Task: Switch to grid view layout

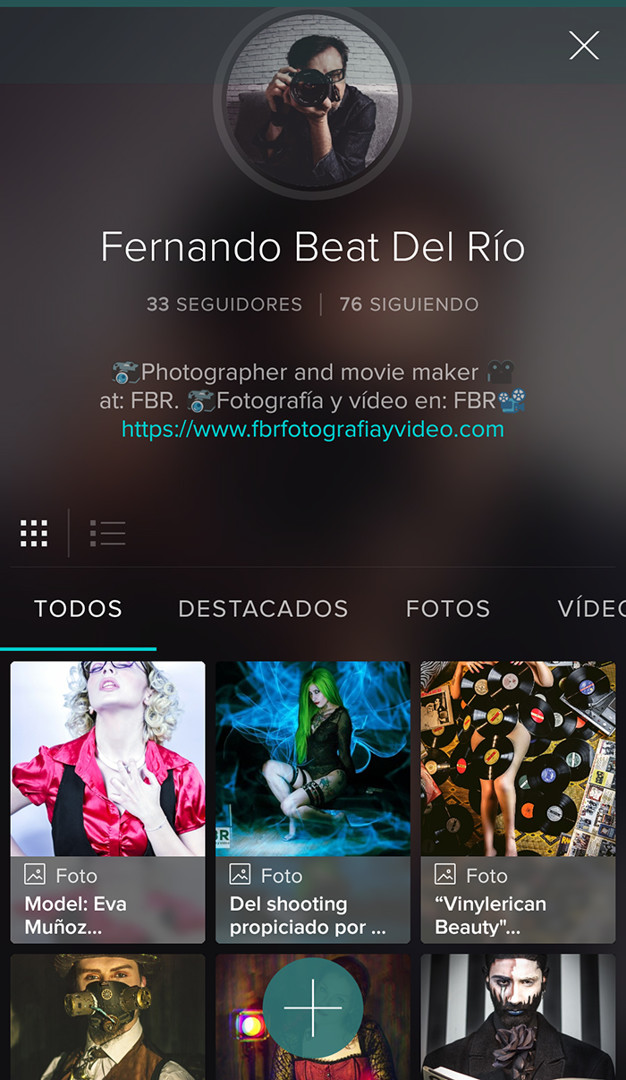Action: click(x=34, y=533)
